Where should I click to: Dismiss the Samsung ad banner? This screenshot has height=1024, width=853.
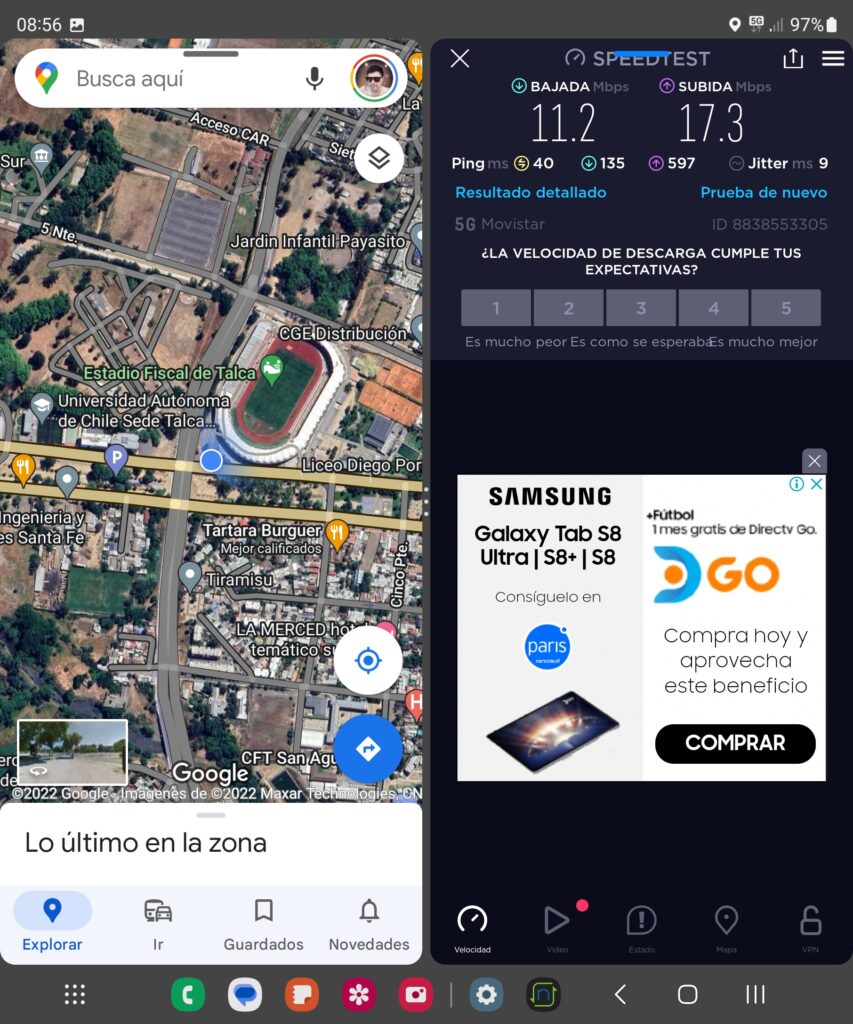(815, 461)
